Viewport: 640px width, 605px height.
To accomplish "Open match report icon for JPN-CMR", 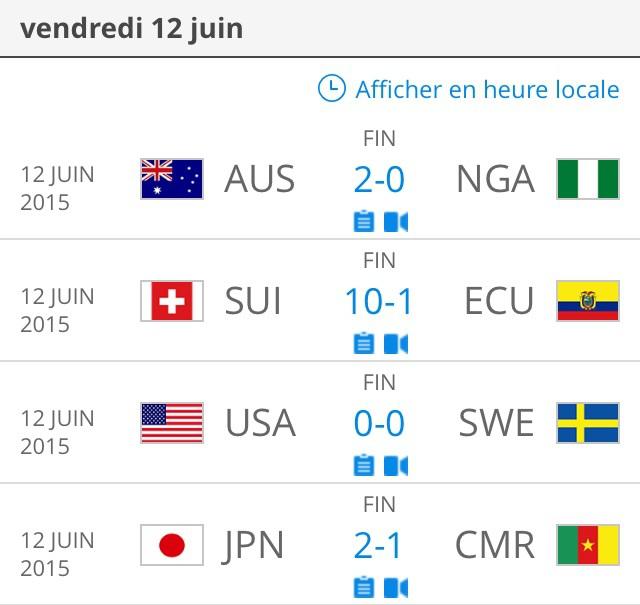I will [x=364, y=587].
